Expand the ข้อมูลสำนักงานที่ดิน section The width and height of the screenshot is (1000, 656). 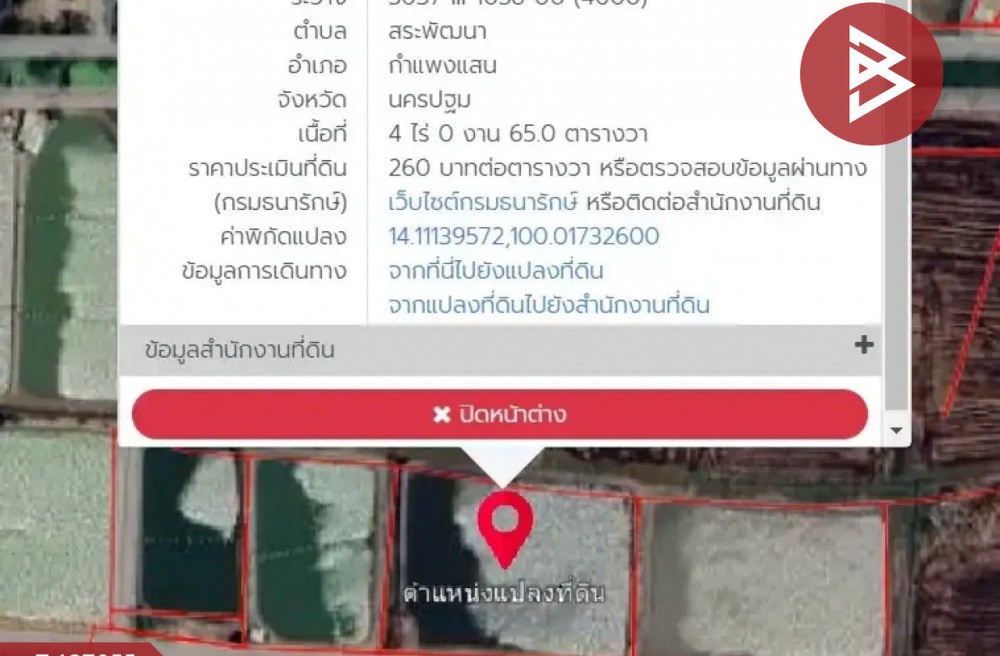[x=864, y=346]
